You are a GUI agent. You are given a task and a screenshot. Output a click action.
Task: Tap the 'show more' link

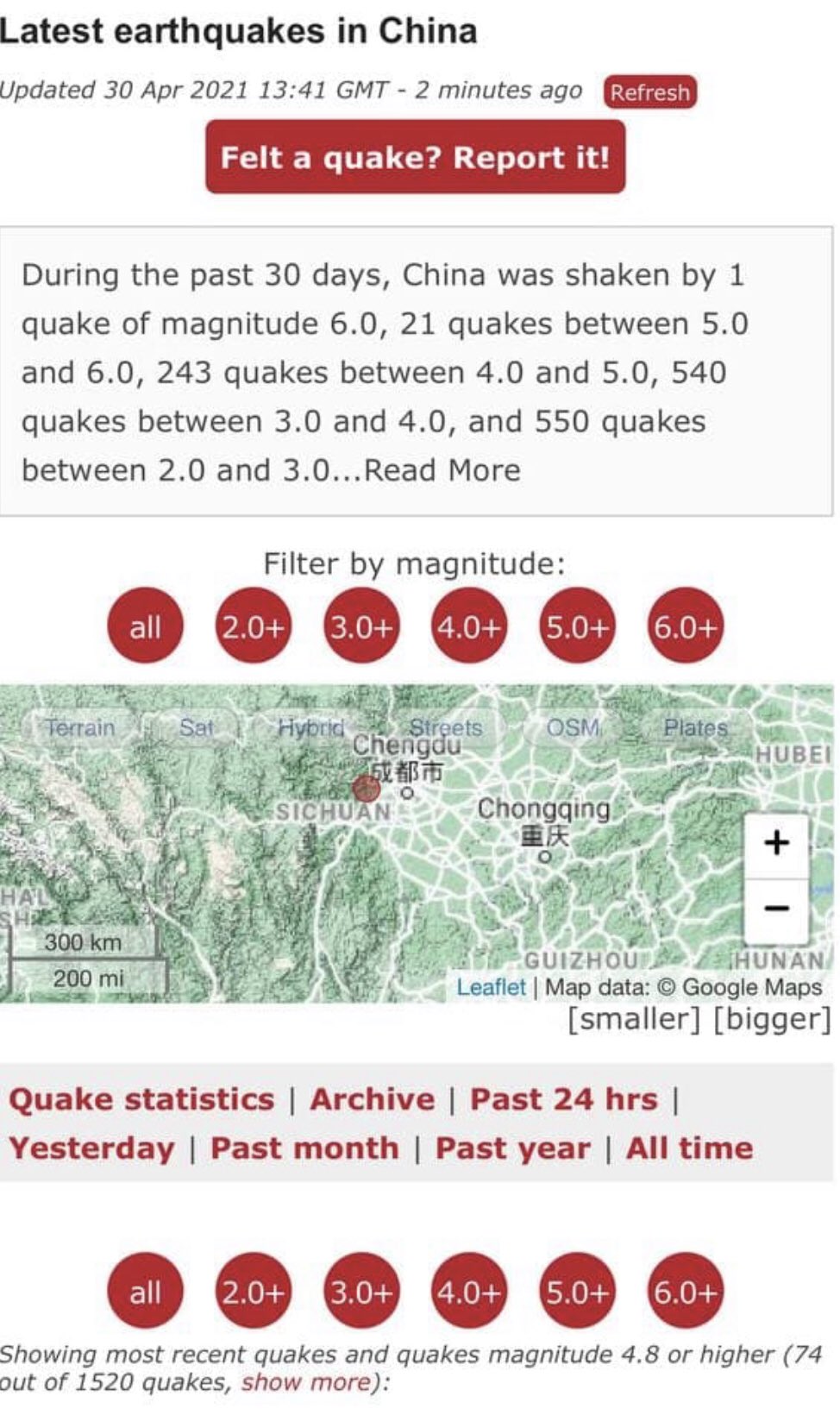pos(305,1382)
